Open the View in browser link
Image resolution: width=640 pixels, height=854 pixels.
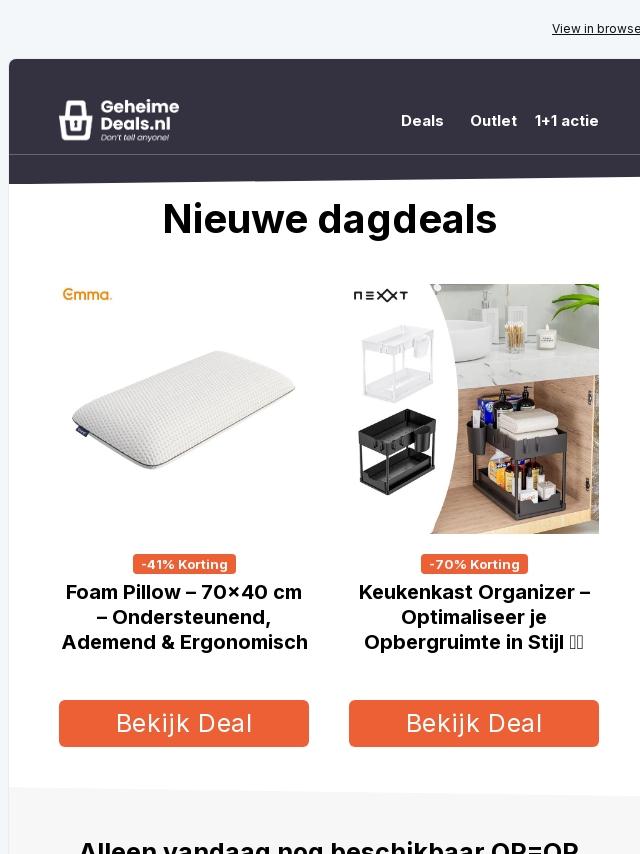pyautogui.click(x=596, y=29)
